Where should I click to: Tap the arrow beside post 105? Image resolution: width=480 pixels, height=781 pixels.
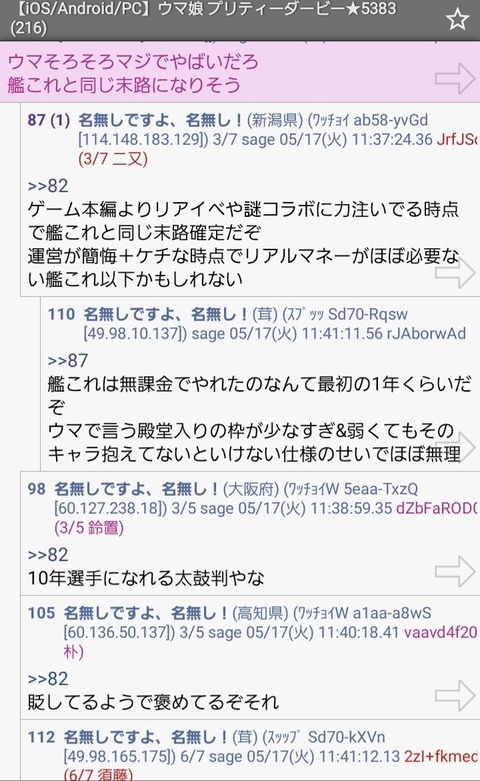tap(455, 695)
